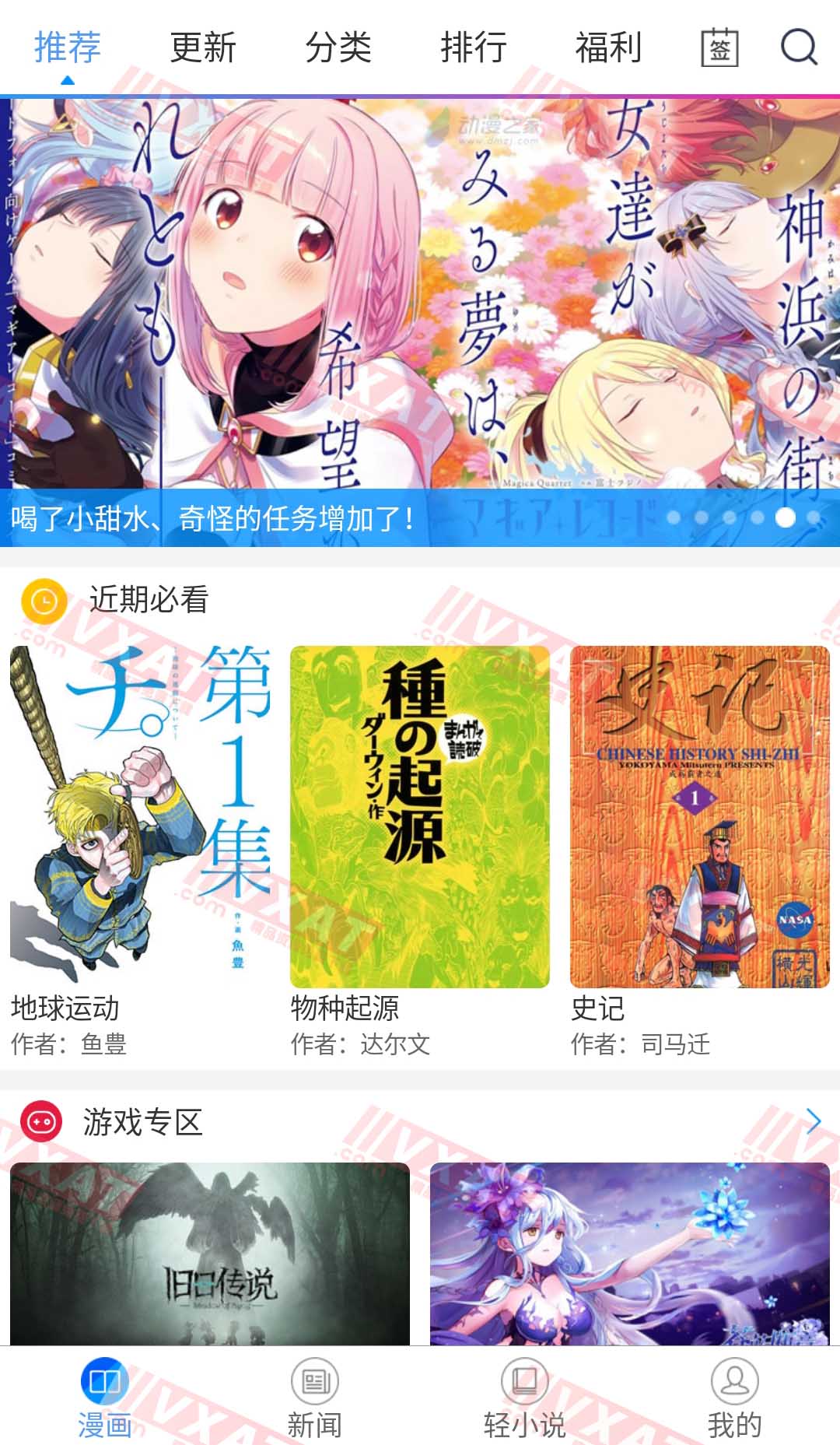Open the search magnifier icon
840x1445 pixels.
799,47
